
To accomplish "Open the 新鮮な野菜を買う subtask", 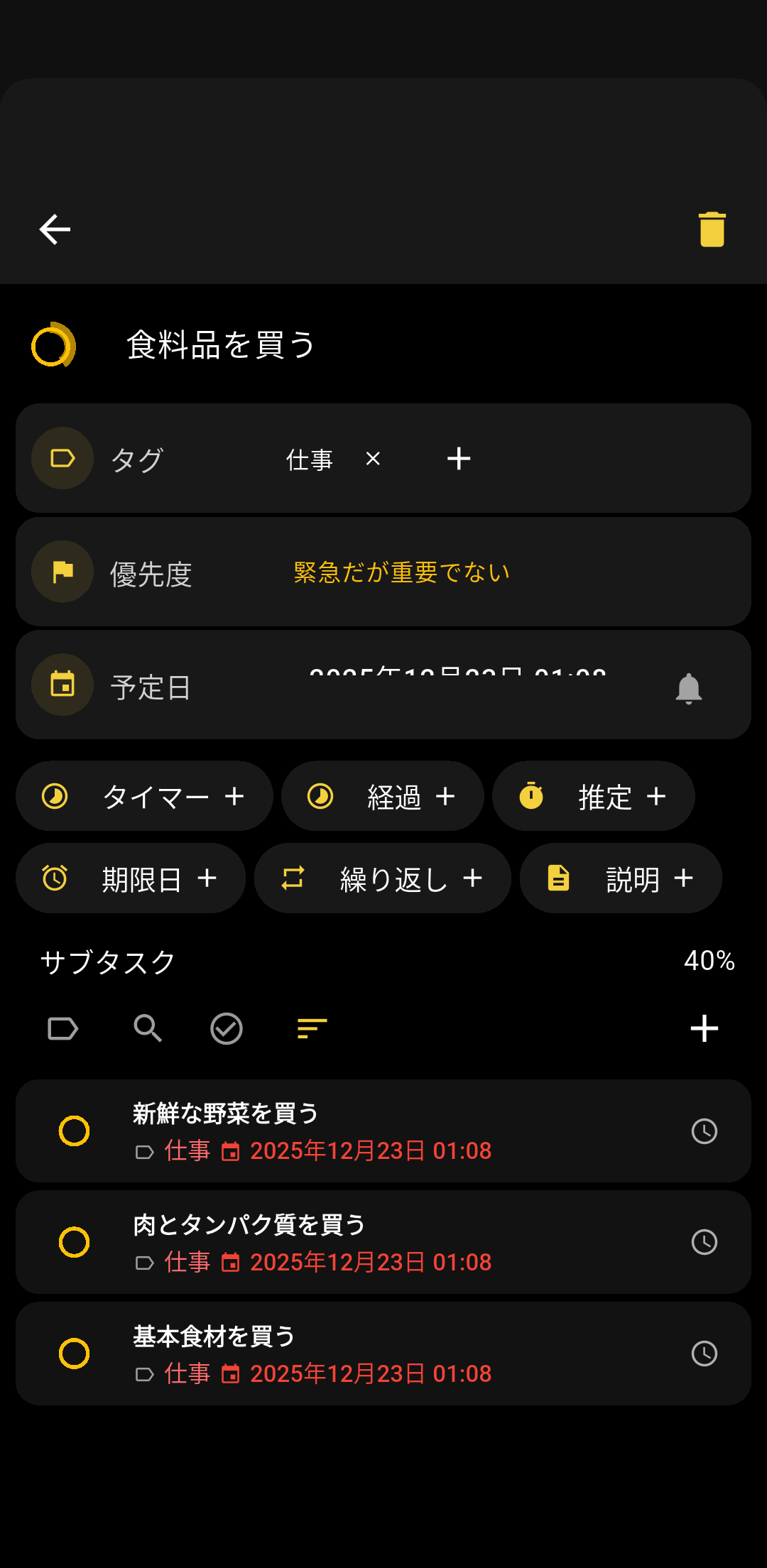I will click(383, 1131).
